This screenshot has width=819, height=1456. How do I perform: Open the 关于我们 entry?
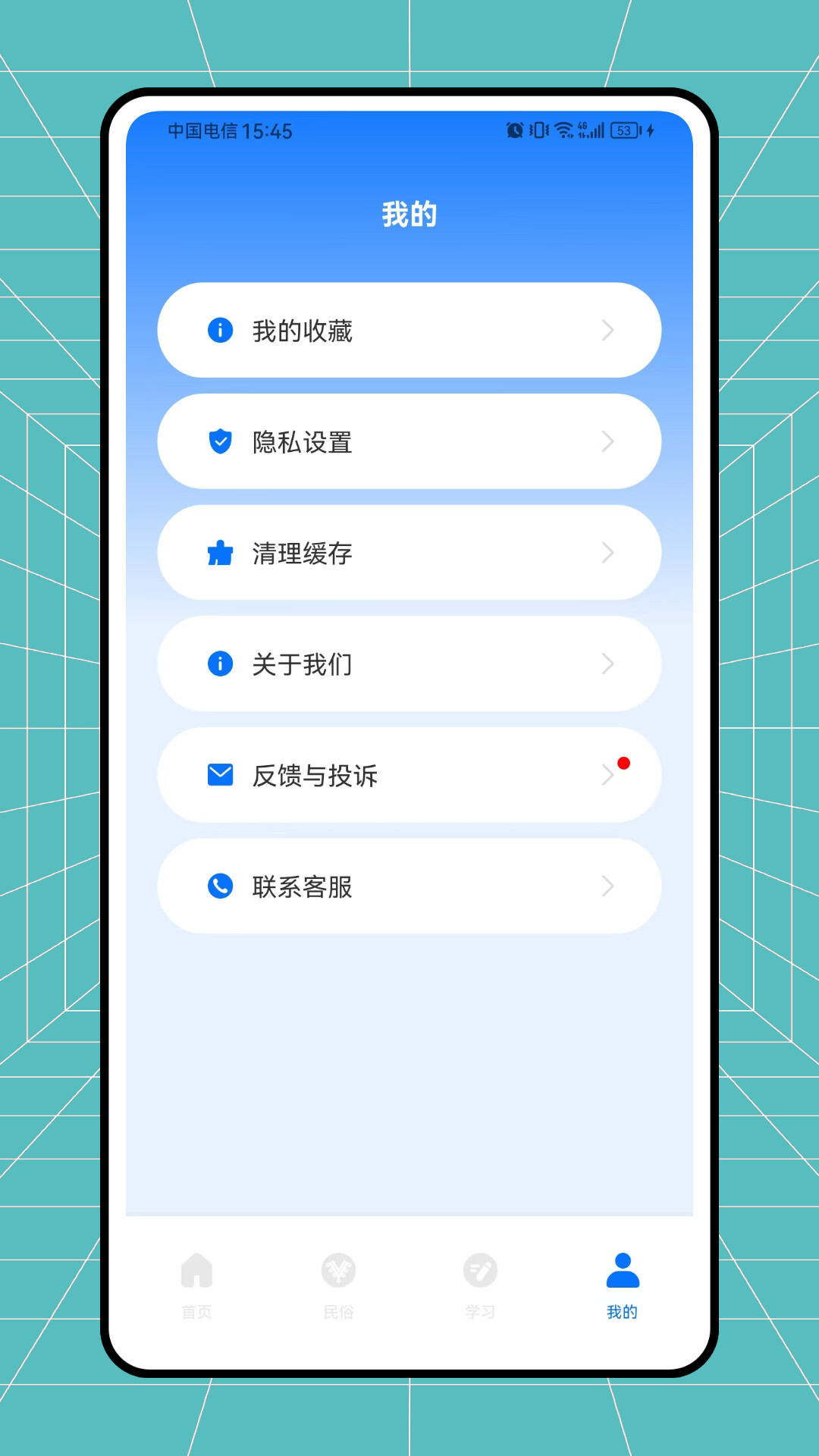coord(409,664)
